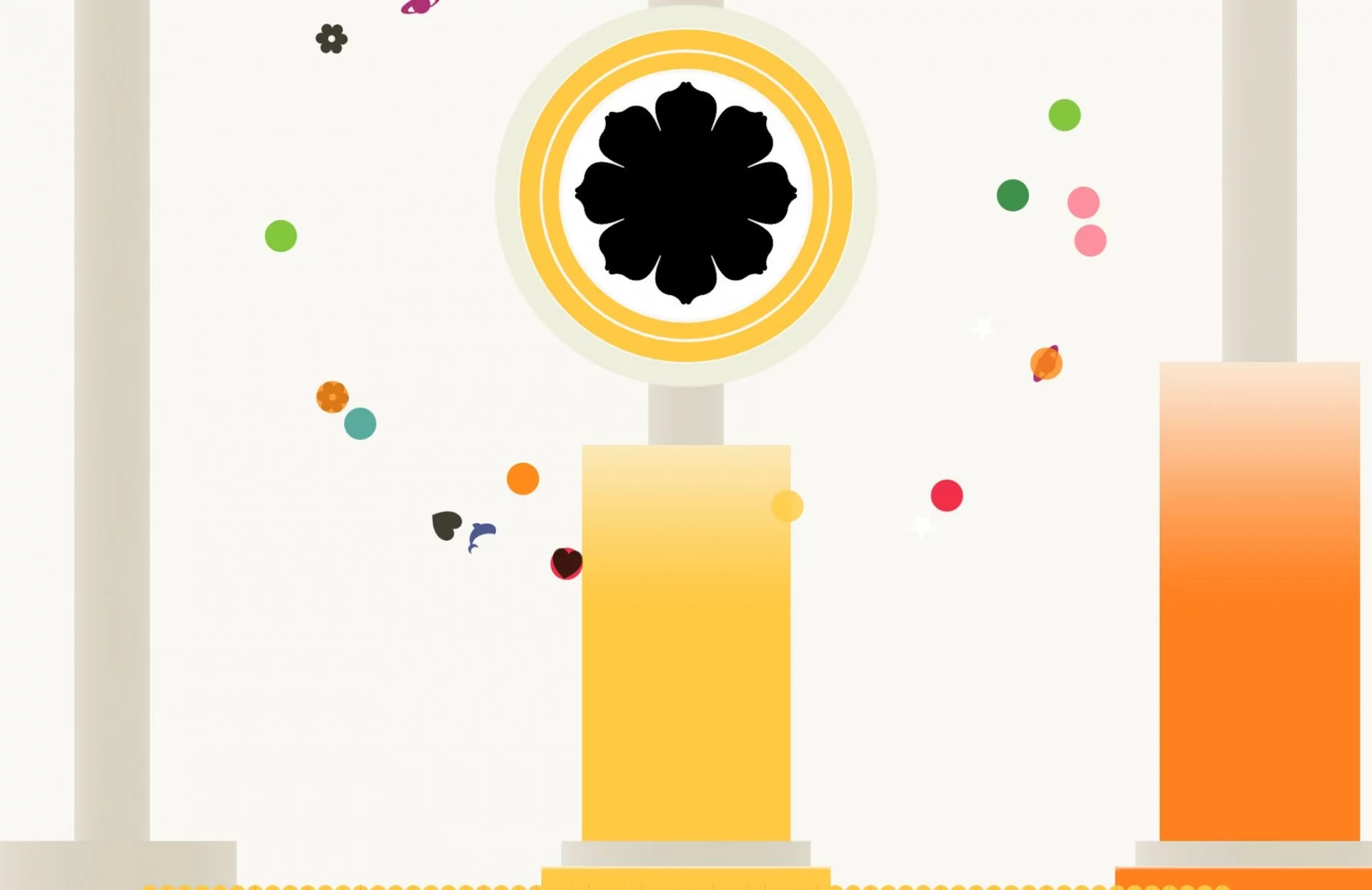1372x890 pixels.
Task: Tap the plain red bubble
Action: (947, 496)
